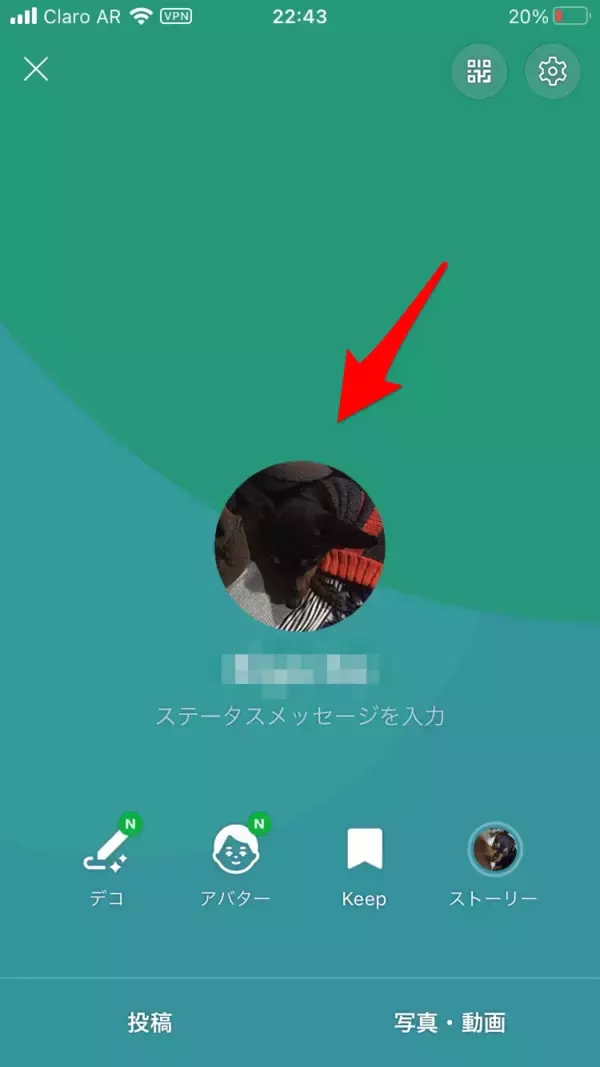The height and width of the screenshot is (1067, 600).
Task: Open profile settings gear
Action: (552, 71)
